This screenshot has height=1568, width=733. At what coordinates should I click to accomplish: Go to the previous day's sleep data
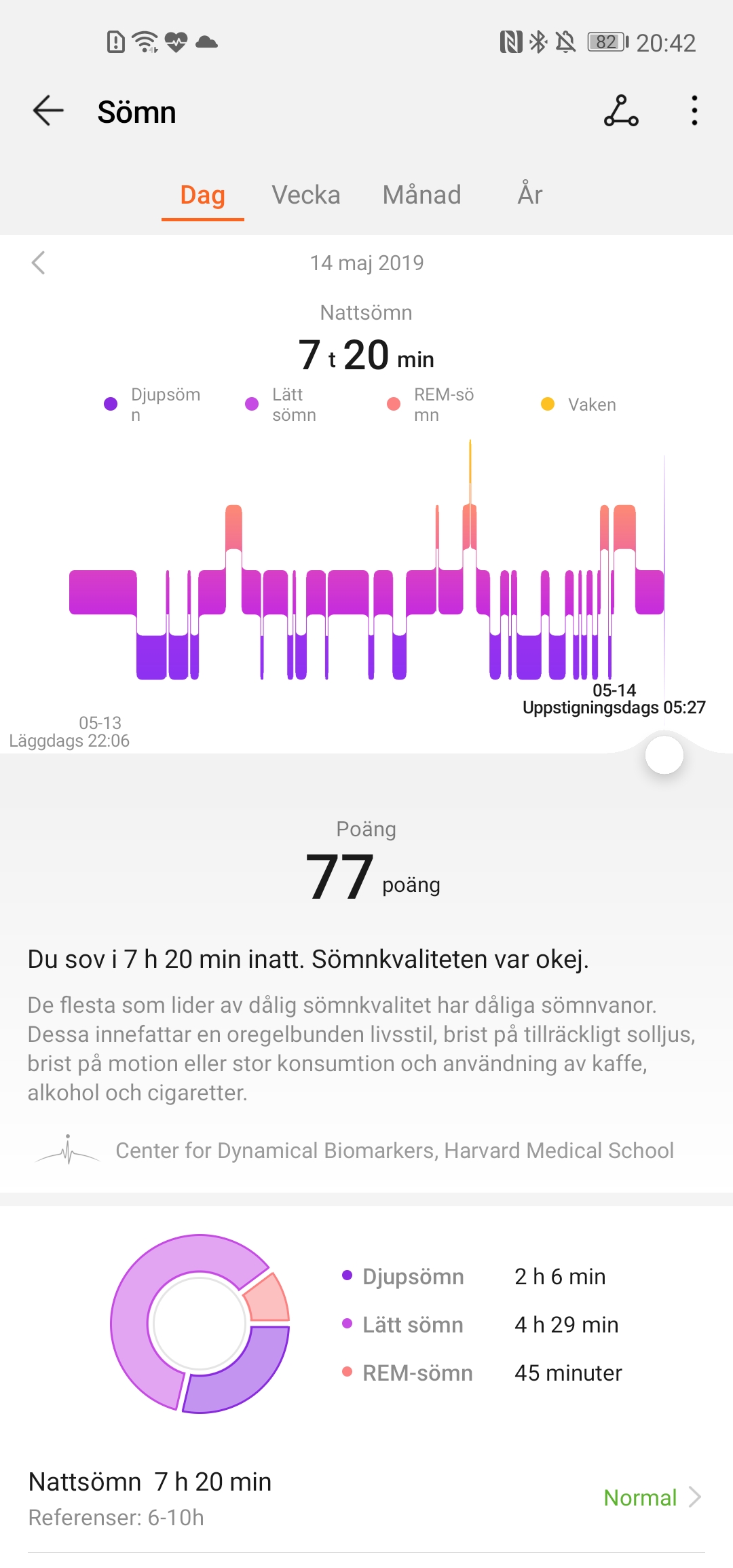click(x=39, y=263)
